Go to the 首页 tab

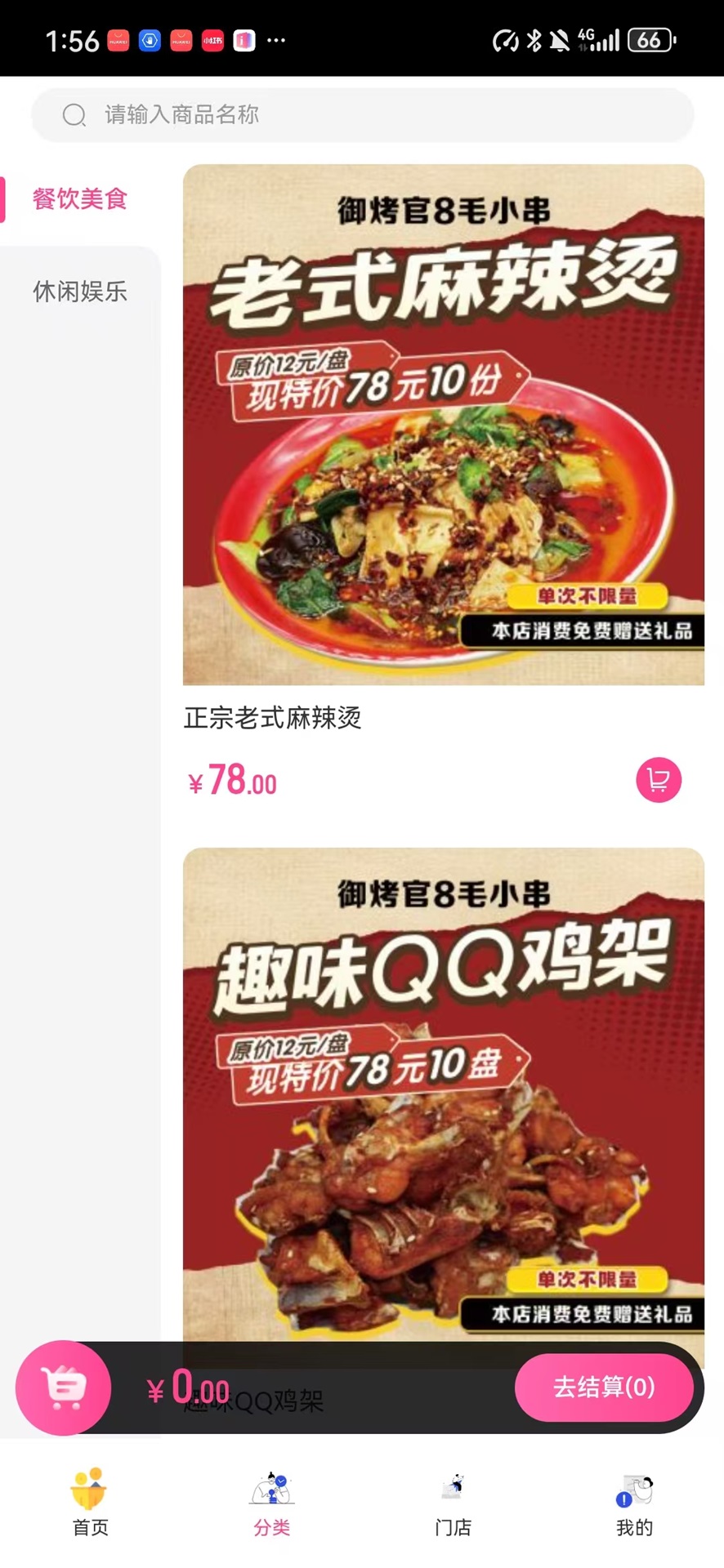pos(90,1503)
